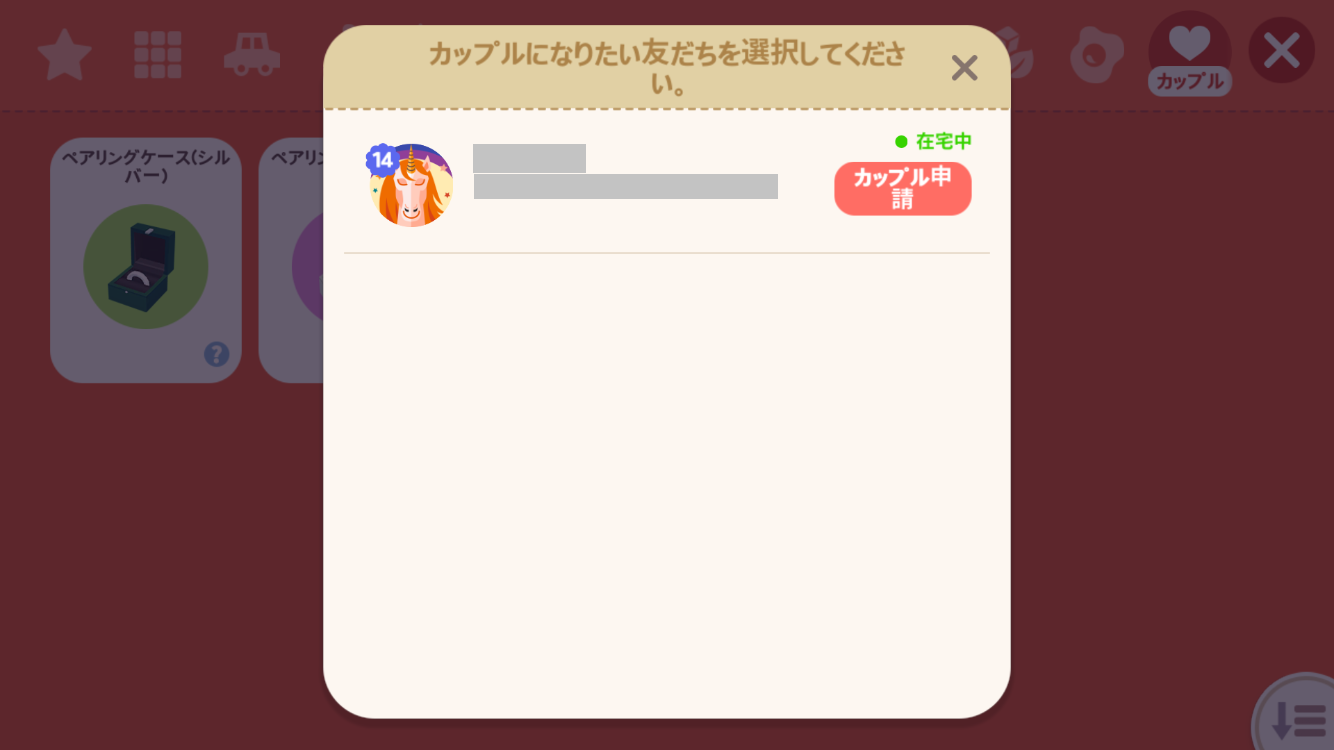Close the friend selection dialog

click(x=964, y=68)
